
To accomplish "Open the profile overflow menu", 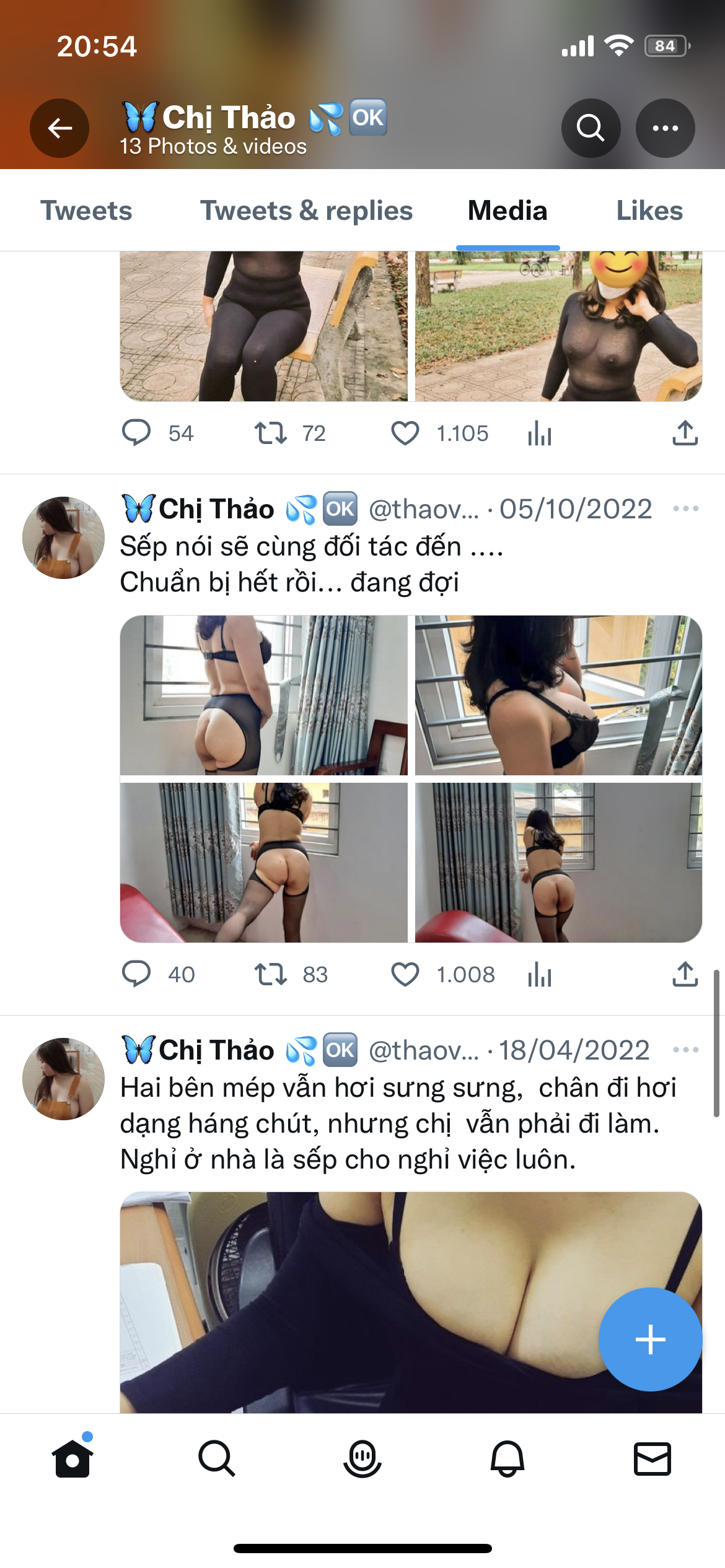I will click(x=665, y=128).
